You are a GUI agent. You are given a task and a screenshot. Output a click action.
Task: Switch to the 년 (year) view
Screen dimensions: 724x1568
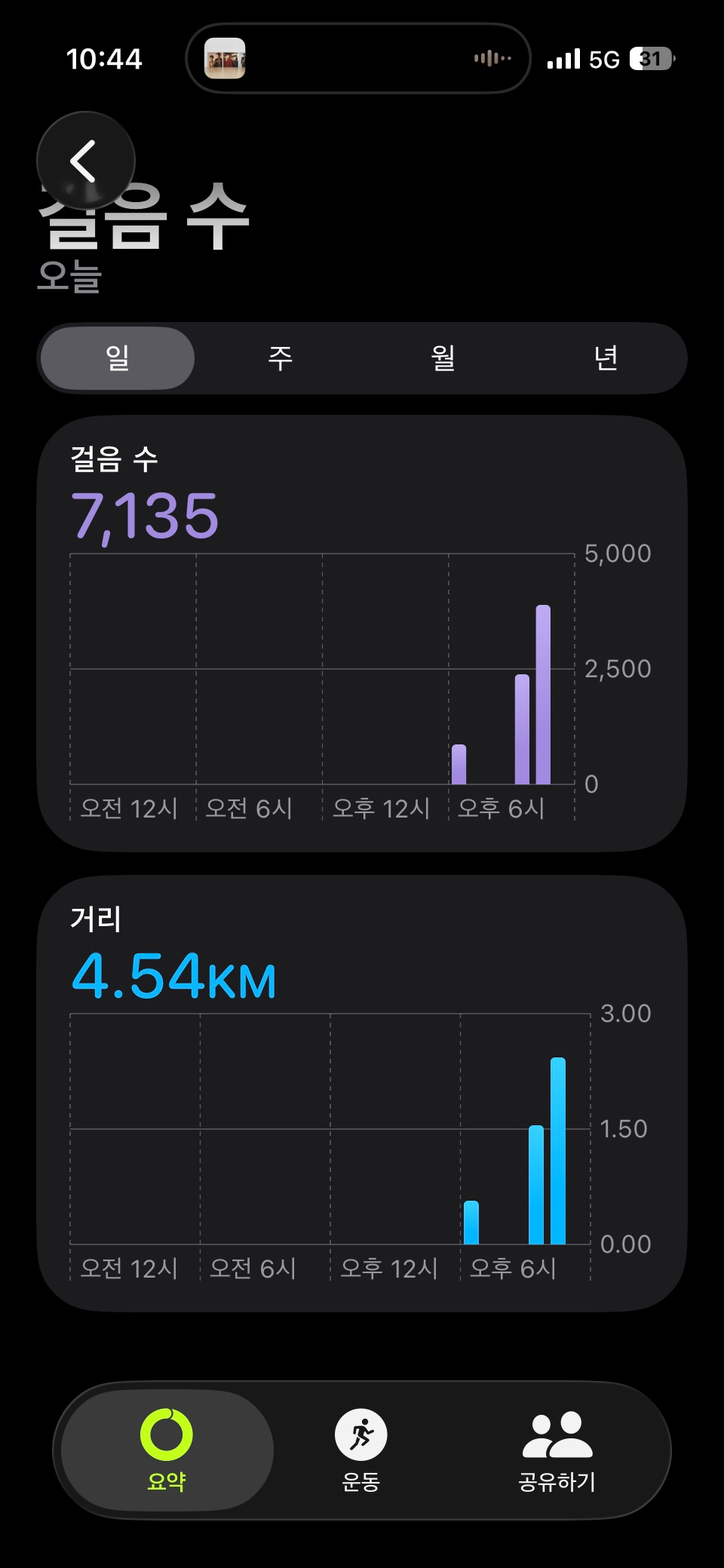[606, 358]
